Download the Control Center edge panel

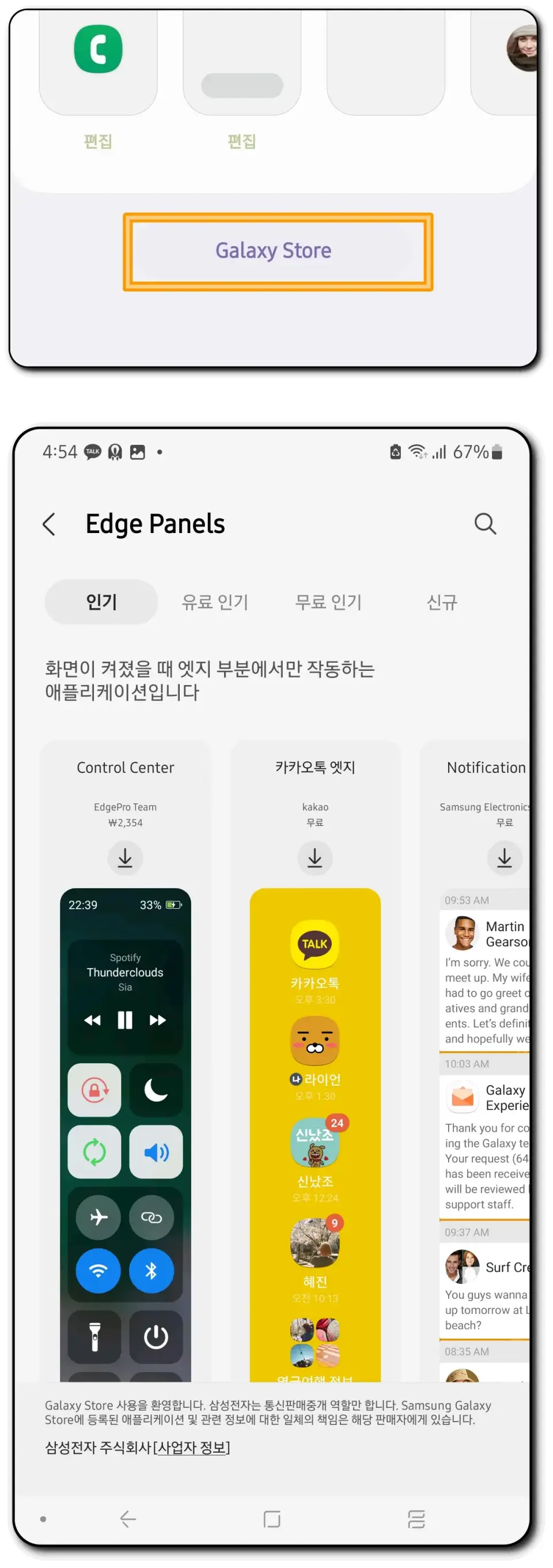(126, 858)
